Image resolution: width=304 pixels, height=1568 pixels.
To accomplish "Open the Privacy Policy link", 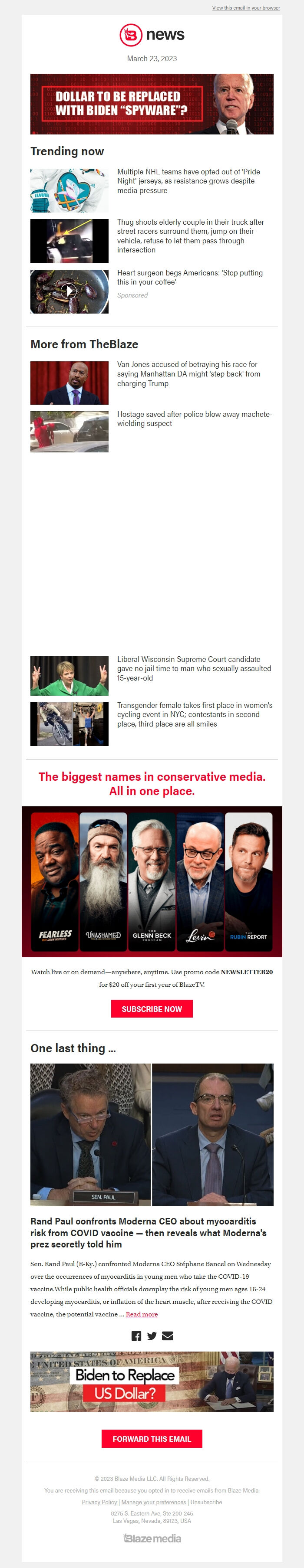I will point(99,1502).
